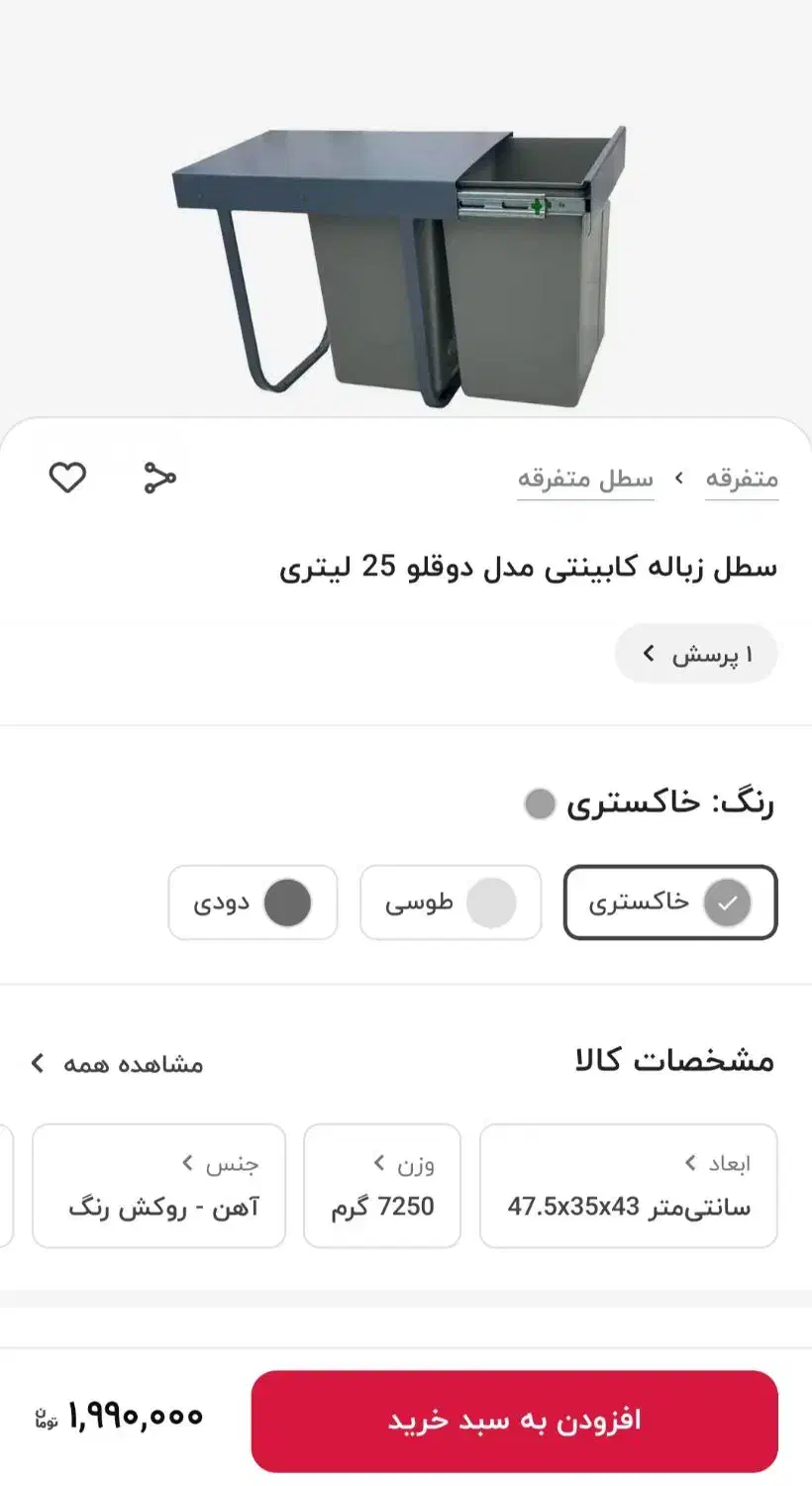Click the dark circle in the دودی option
The image size is (812, 1486).
pos(286,902)
